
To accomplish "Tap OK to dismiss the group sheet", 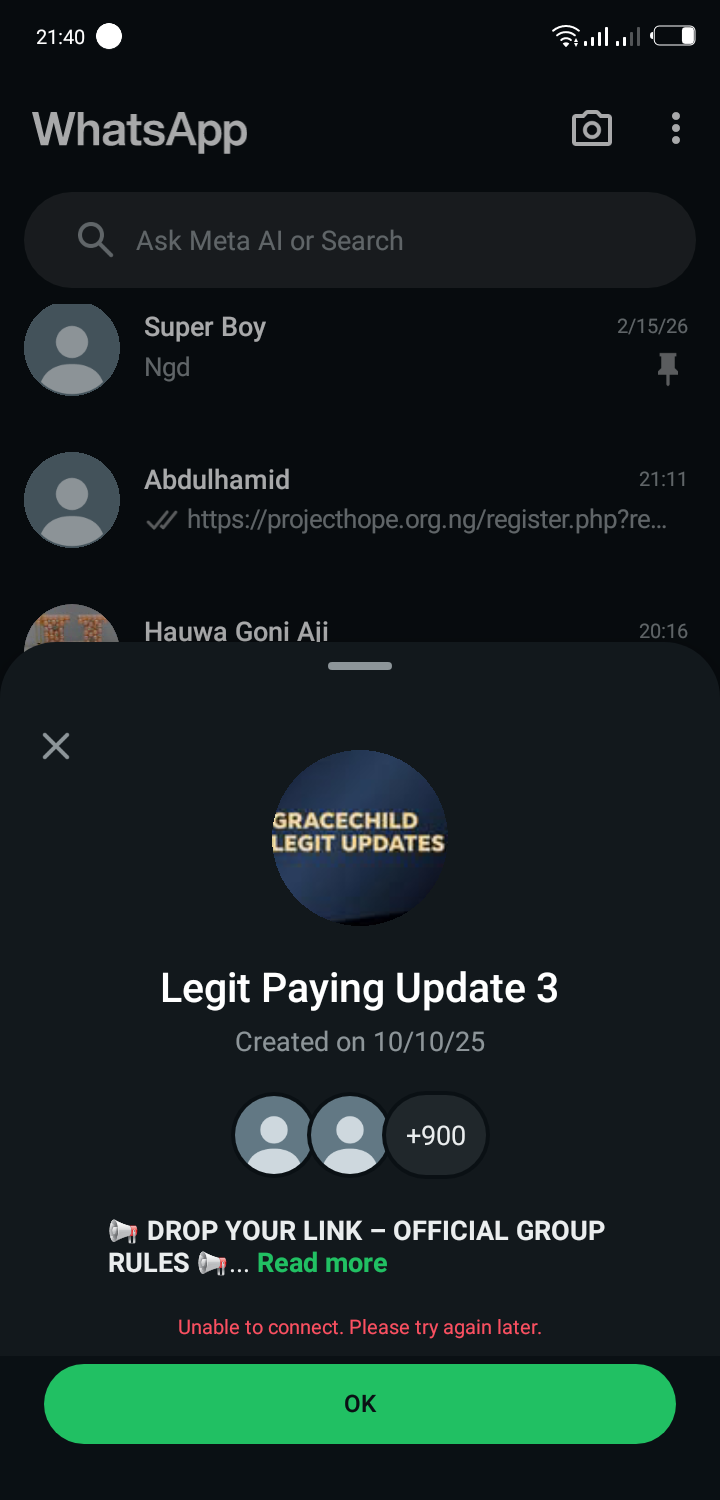I will click(x=360, y=1403).
